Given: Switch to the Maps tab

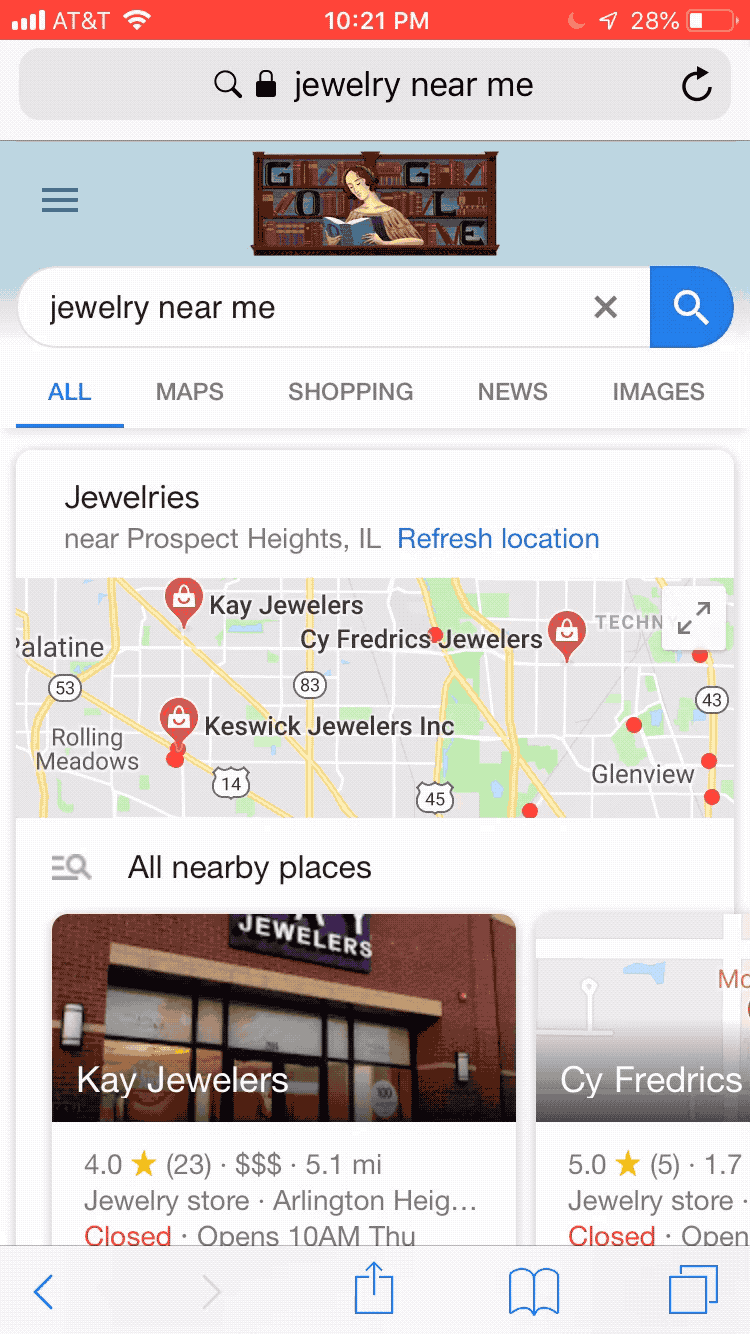Looking at the screenshot, I should [x=190, y=392].
